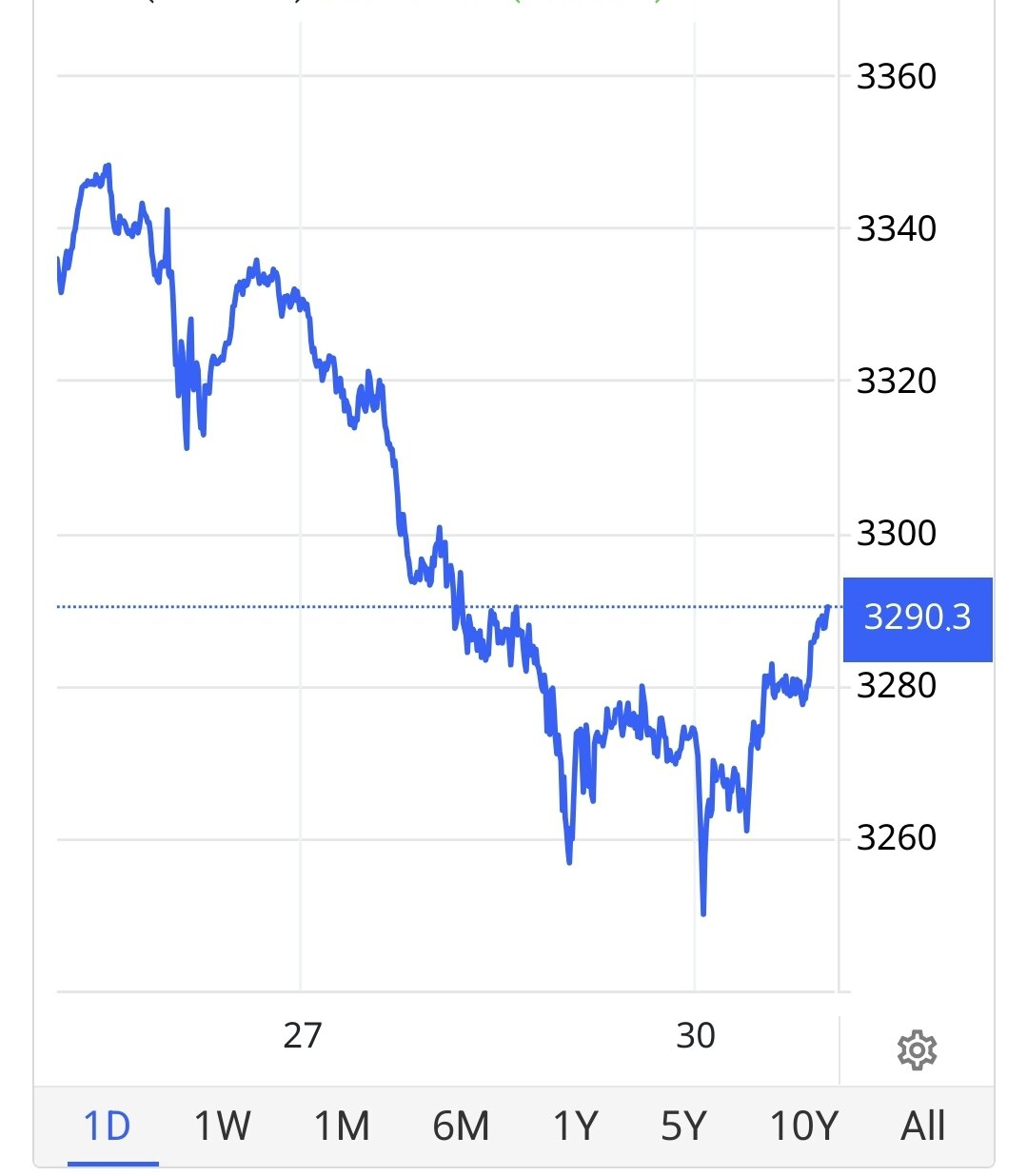Select the 5Y time range
The image size is (1027, 1176).
click(x=683, y=1127)
